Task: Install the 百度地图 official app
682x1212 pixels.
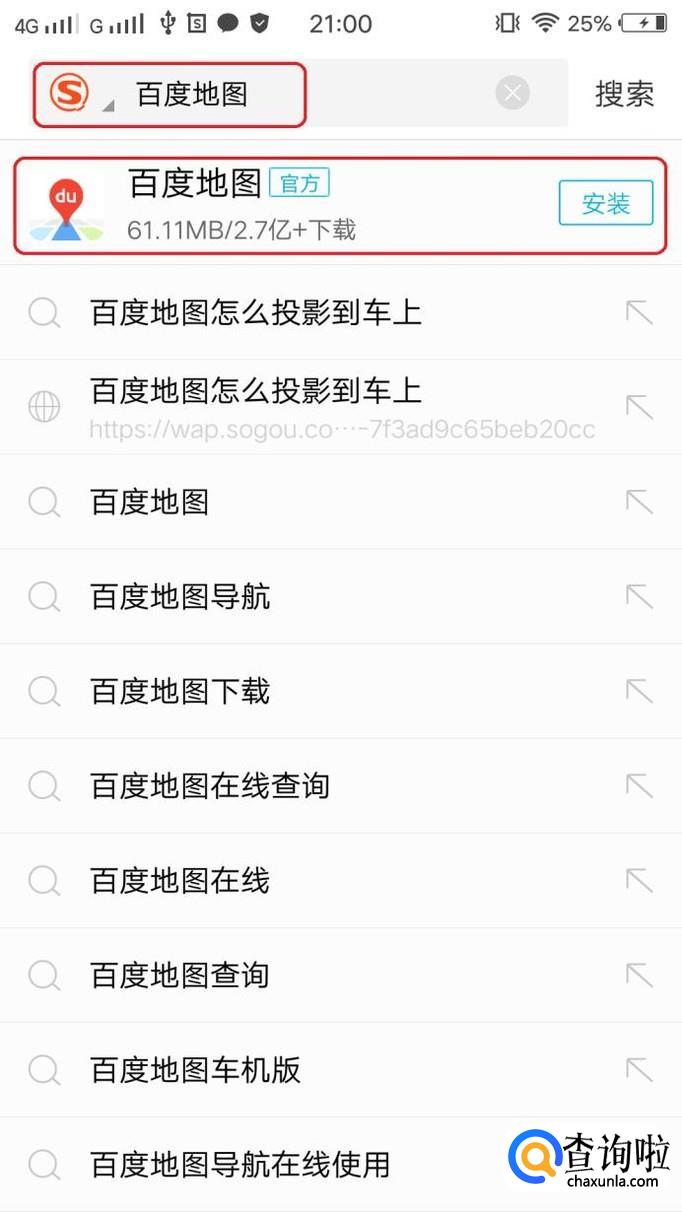Action: [605, 204]
